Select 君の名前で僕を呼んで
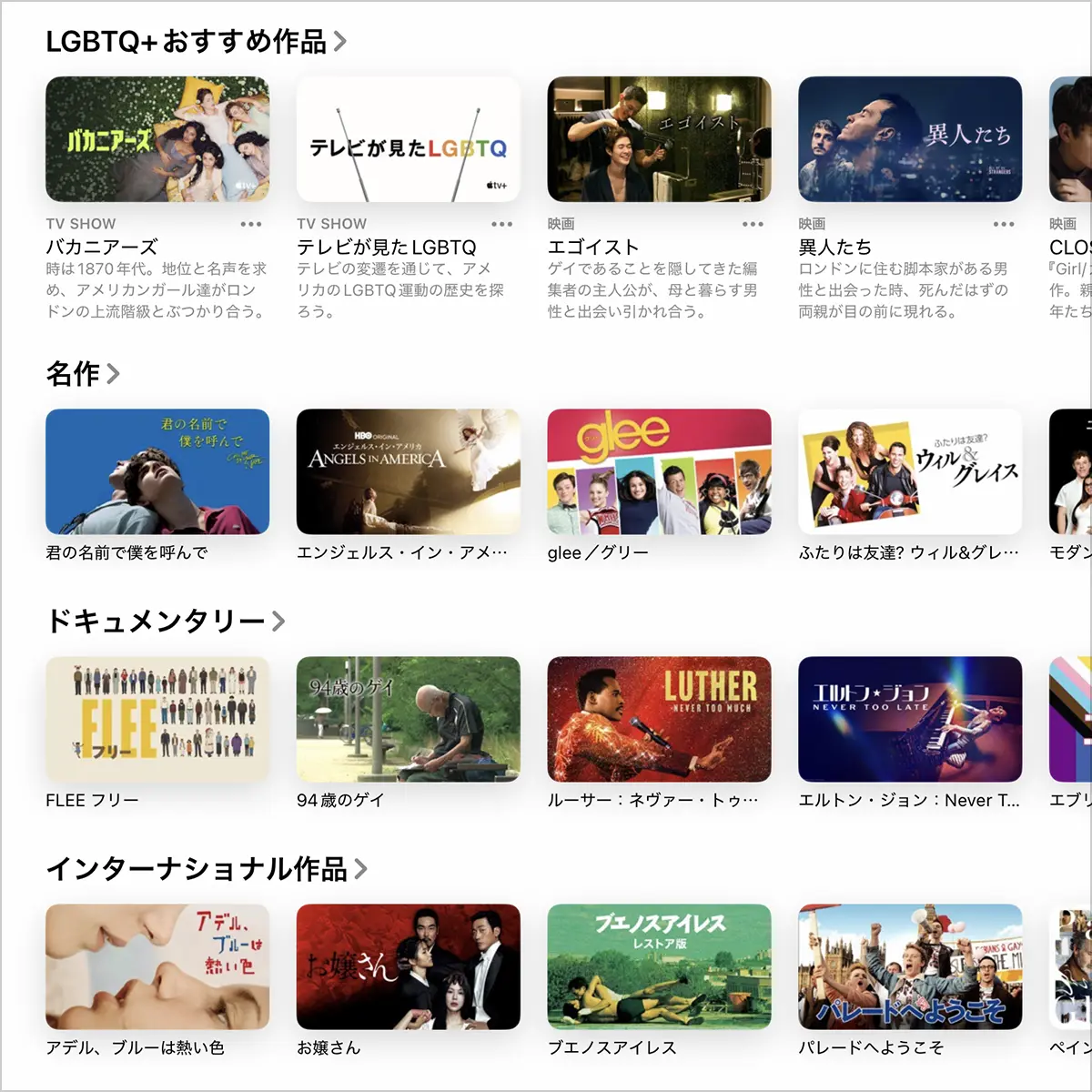The width and height of the screenshot is (1092, 1092). 157,471
